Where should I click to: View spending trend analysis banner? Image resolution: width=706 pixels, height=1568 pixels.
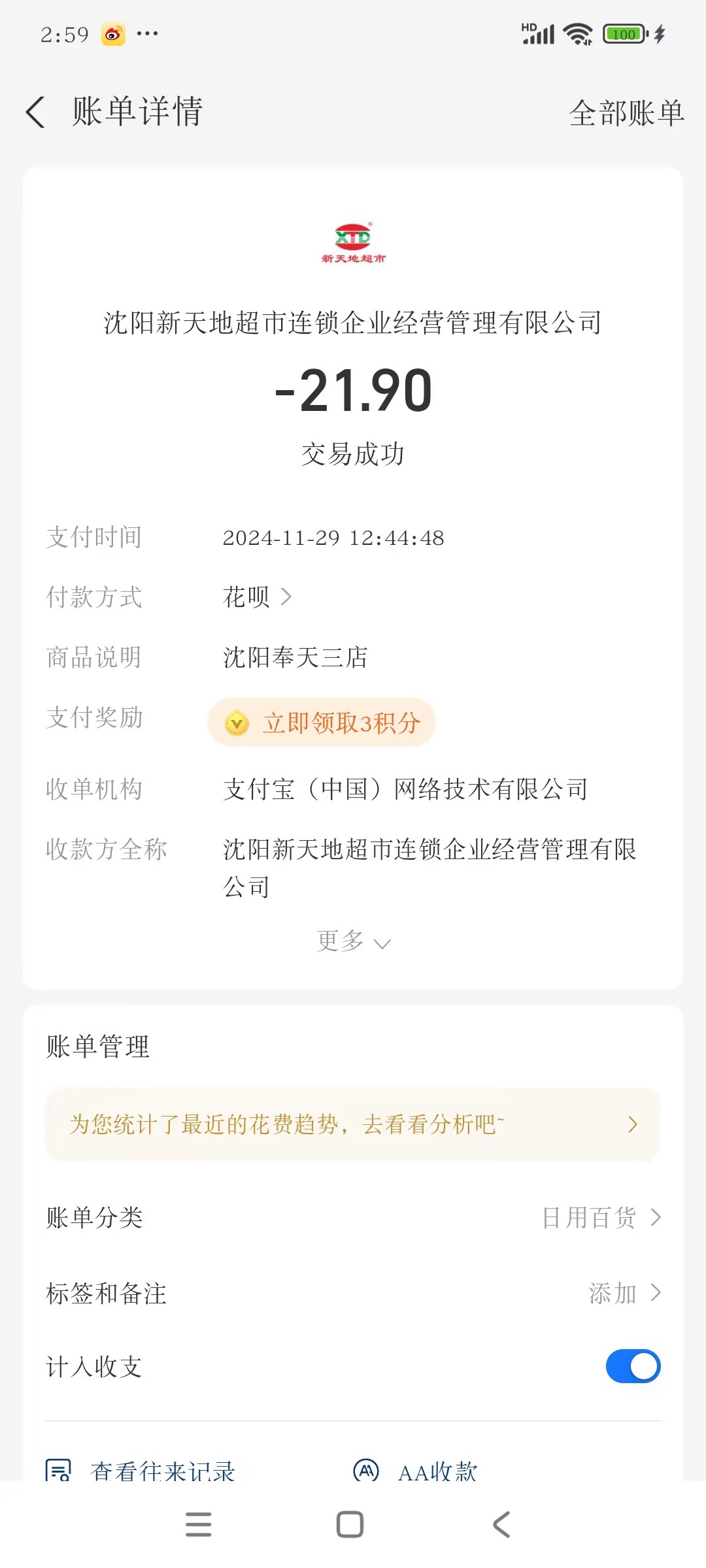tap(353, 1124)
